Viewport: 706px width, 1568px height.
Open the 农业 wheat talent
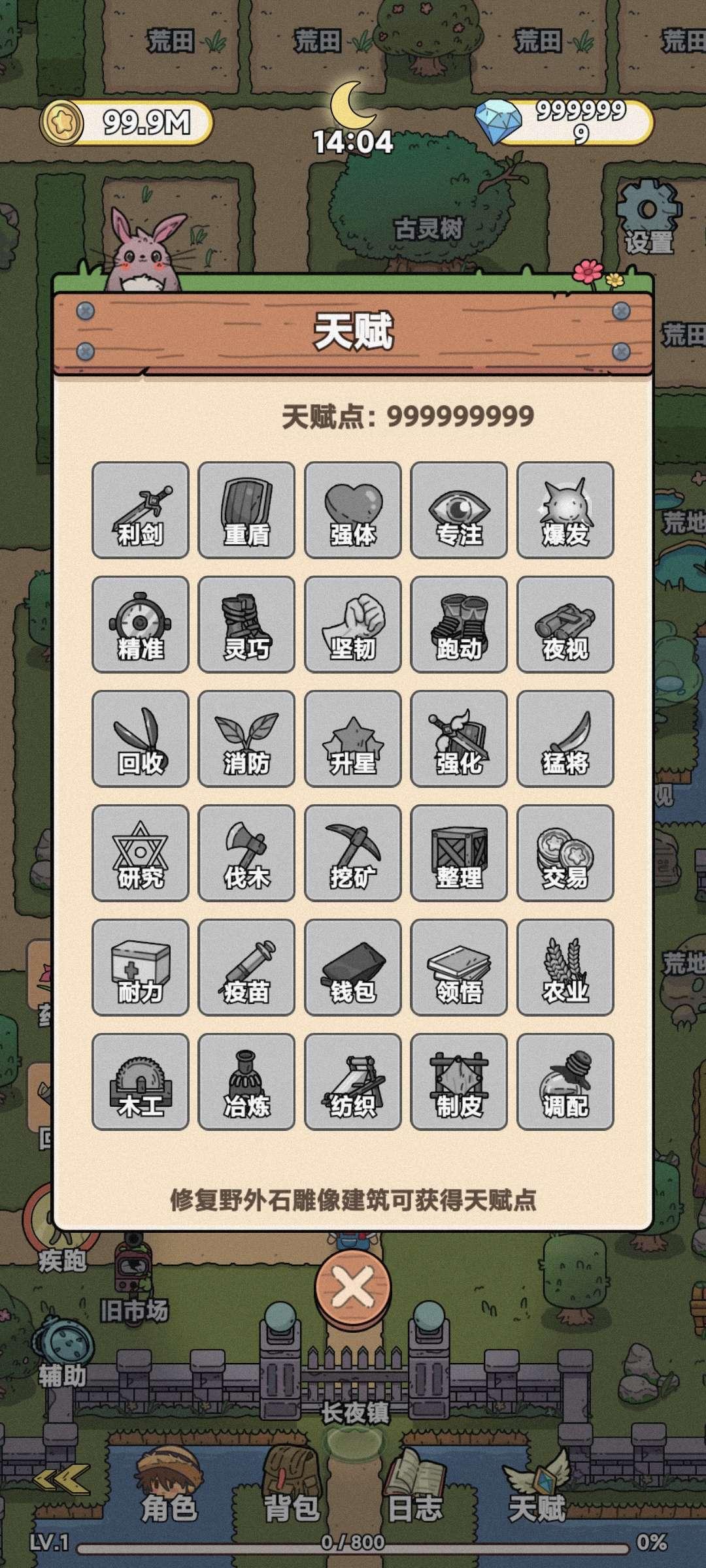coord(565,968)
